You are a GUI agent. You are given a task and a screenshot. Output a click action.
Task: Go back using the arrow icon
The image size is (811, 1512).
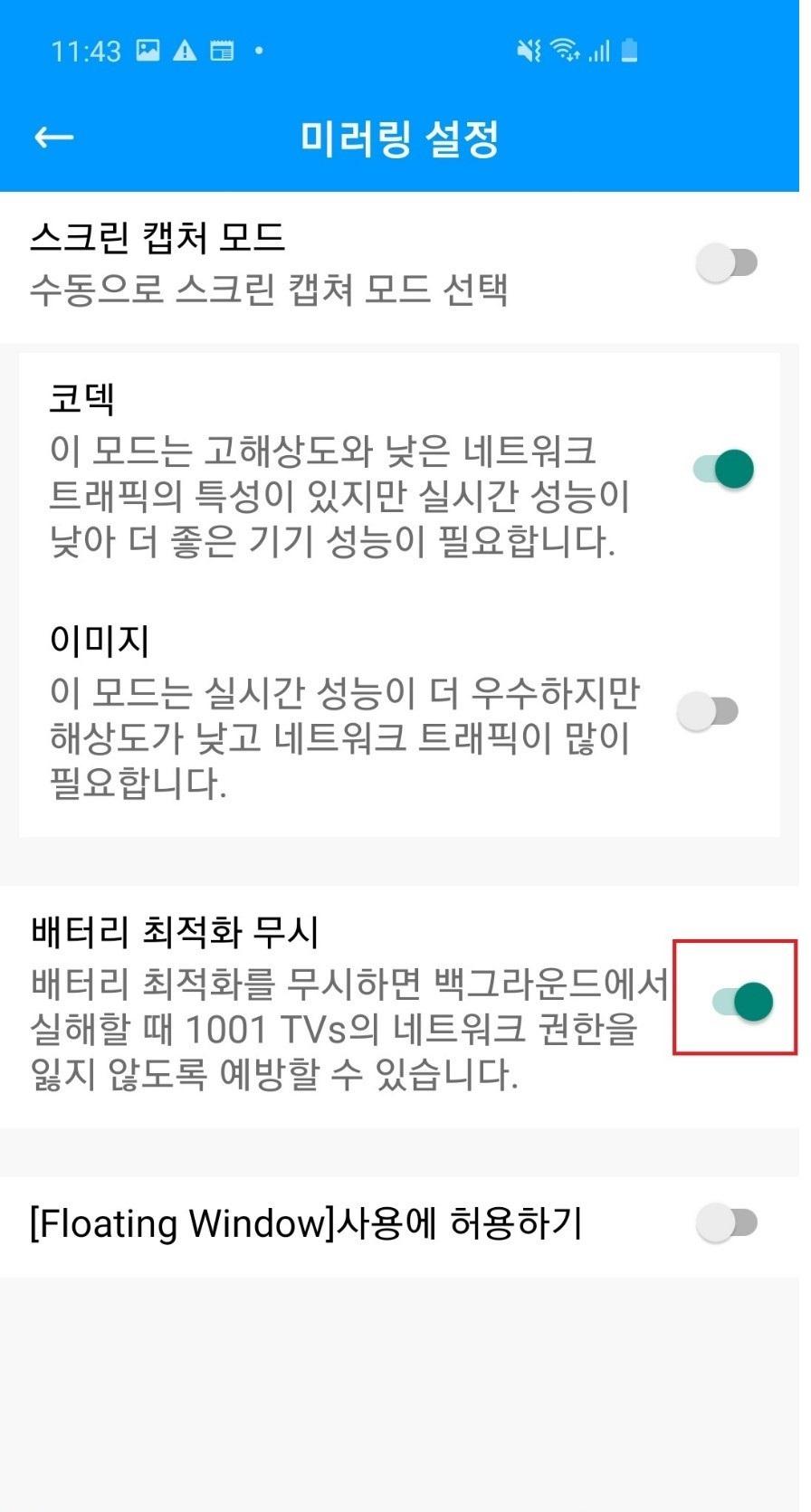(53, 138)
